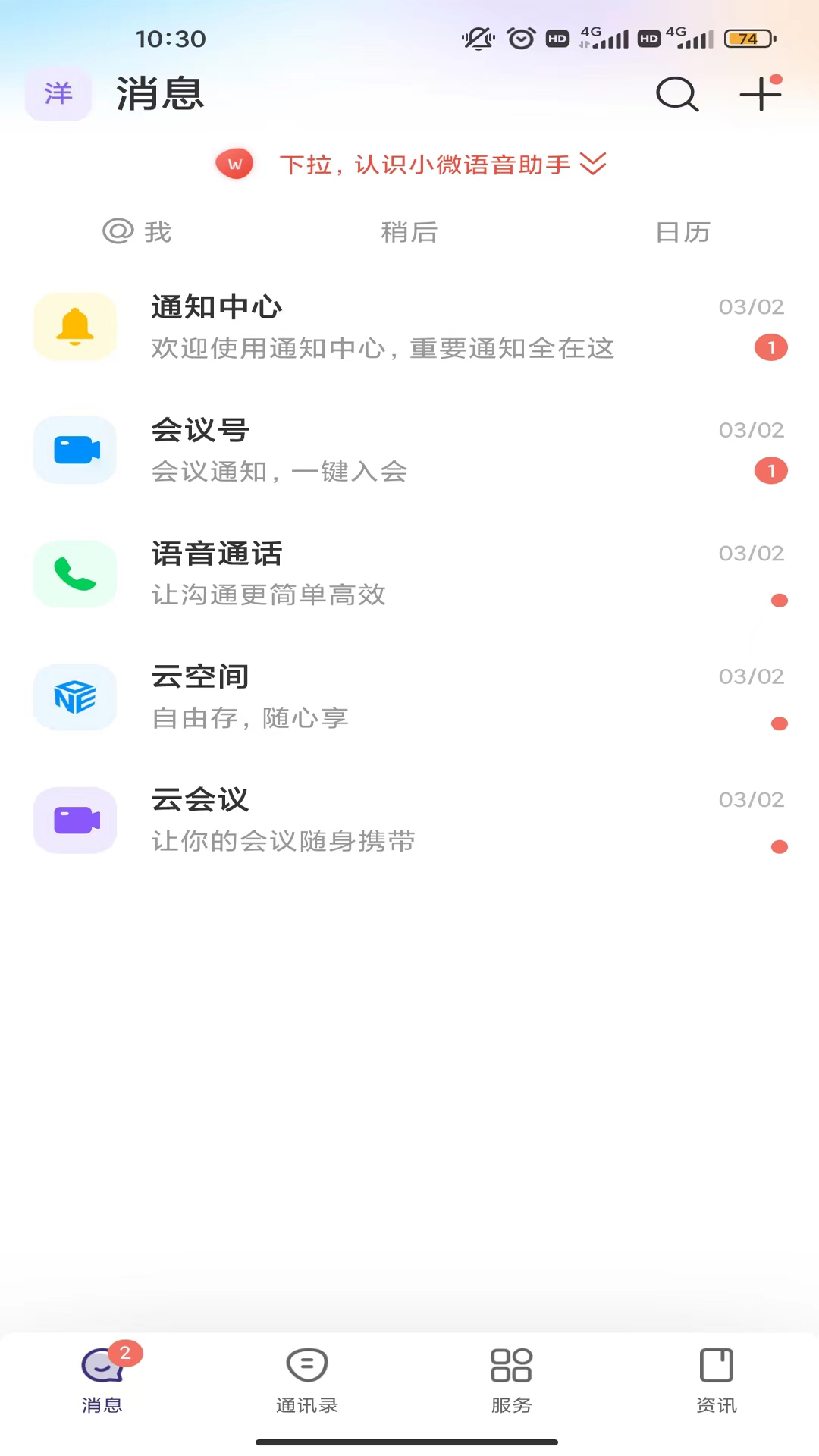Open the 资讯 tab
Viewport: 819px width, 1456px height.
click(x=717, y=1380)
